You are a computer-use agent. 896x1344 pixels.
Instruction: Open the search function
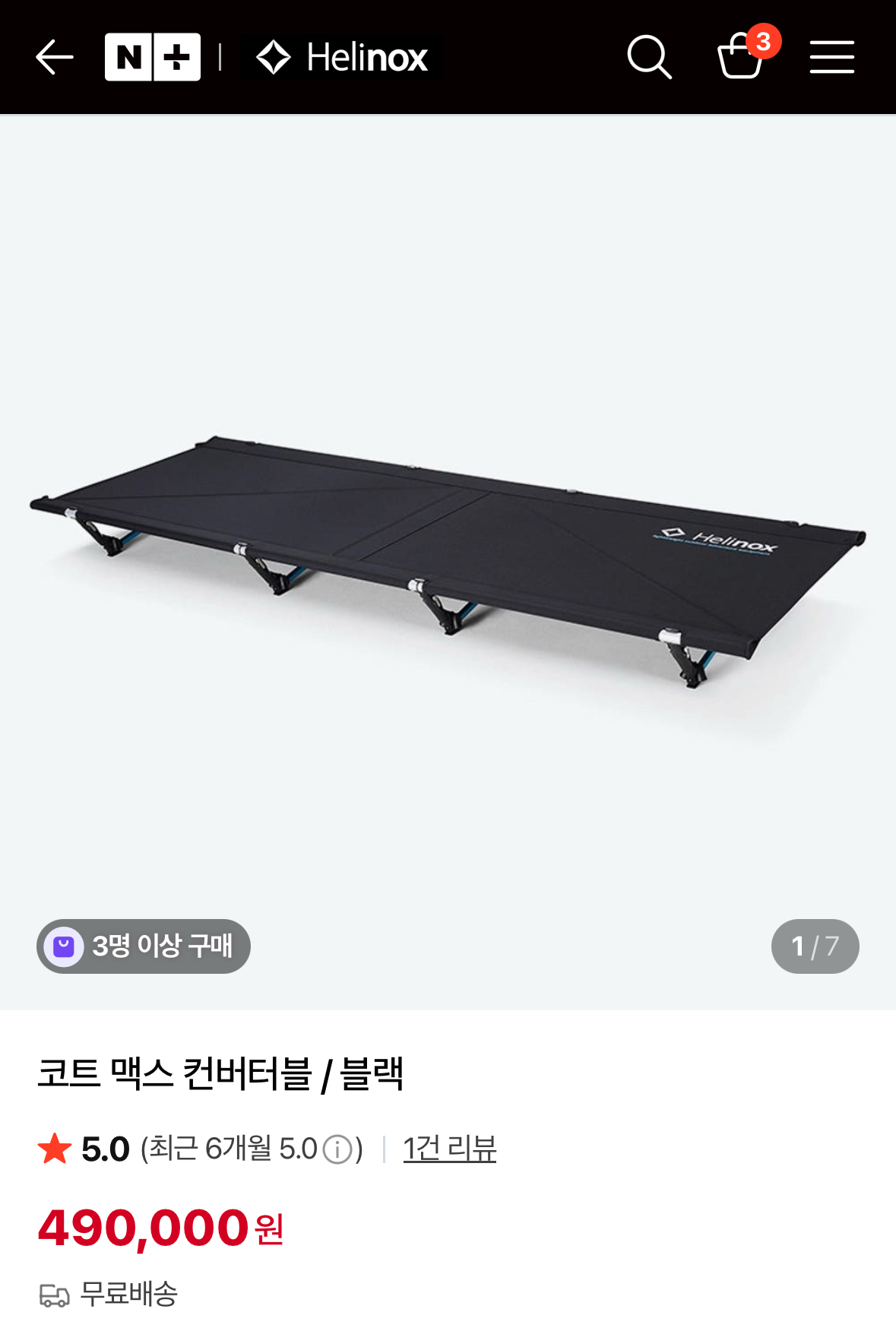(x=650, y=55)
